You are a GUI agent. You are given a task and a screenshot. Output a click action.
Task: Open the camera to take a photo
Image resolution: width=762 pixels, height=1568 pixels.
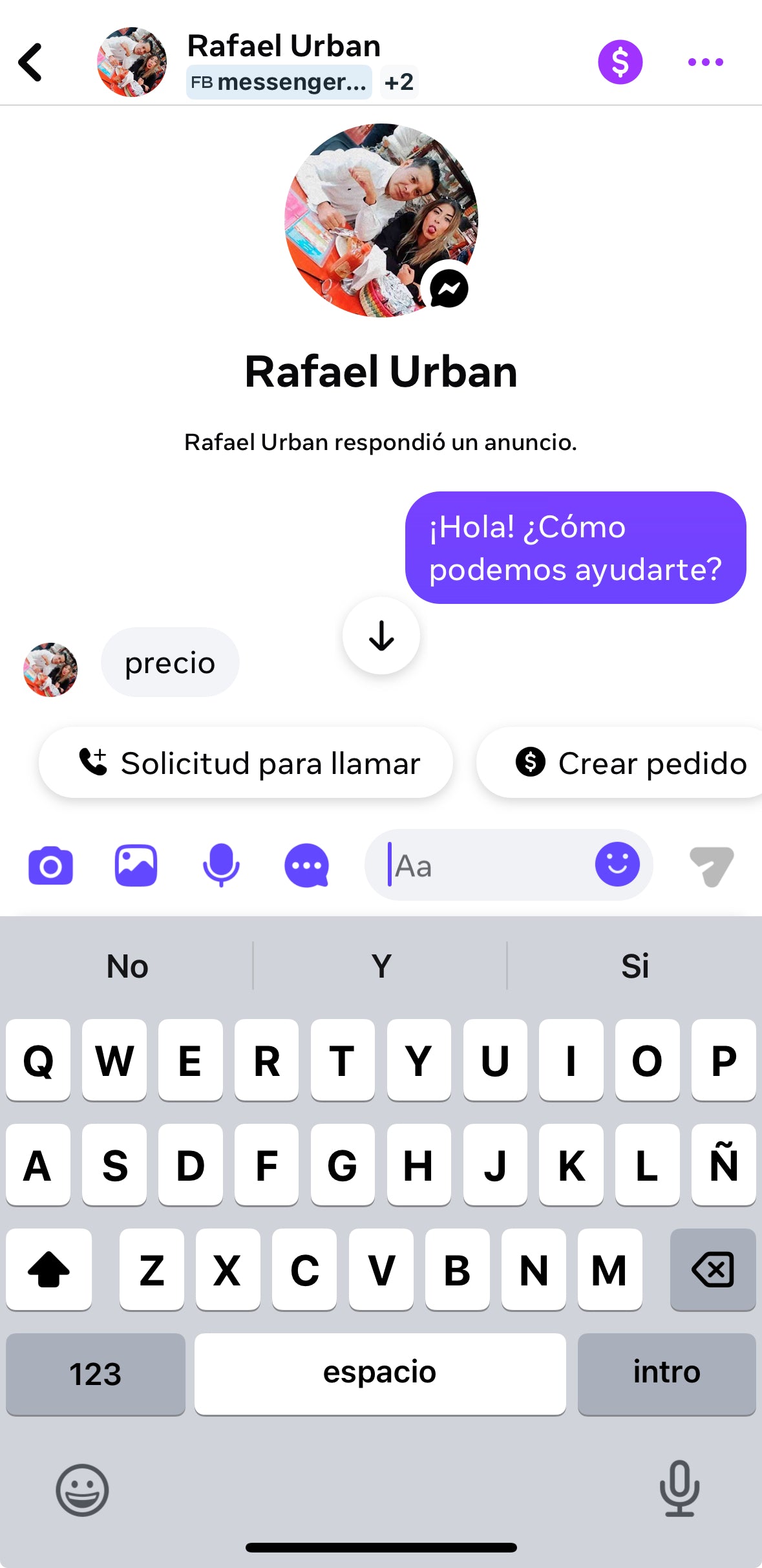50,865
